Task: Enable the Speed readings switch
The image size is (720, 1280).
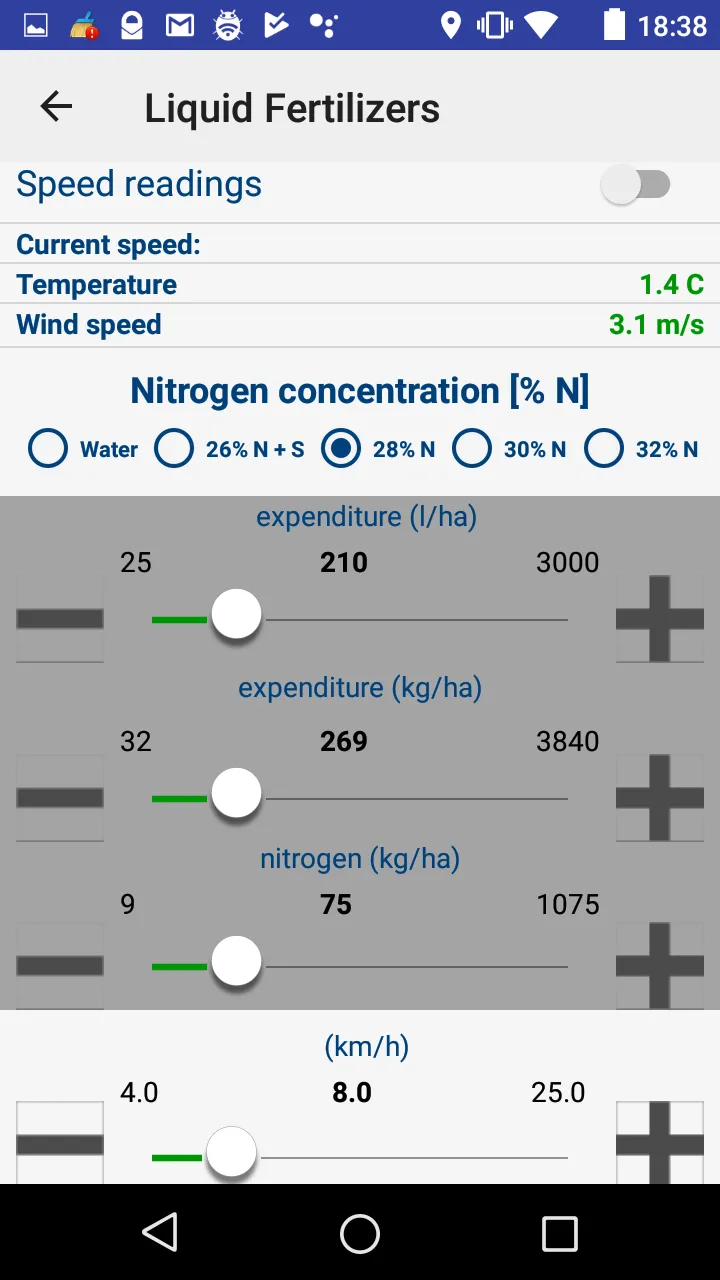Action: pos(636,185)
